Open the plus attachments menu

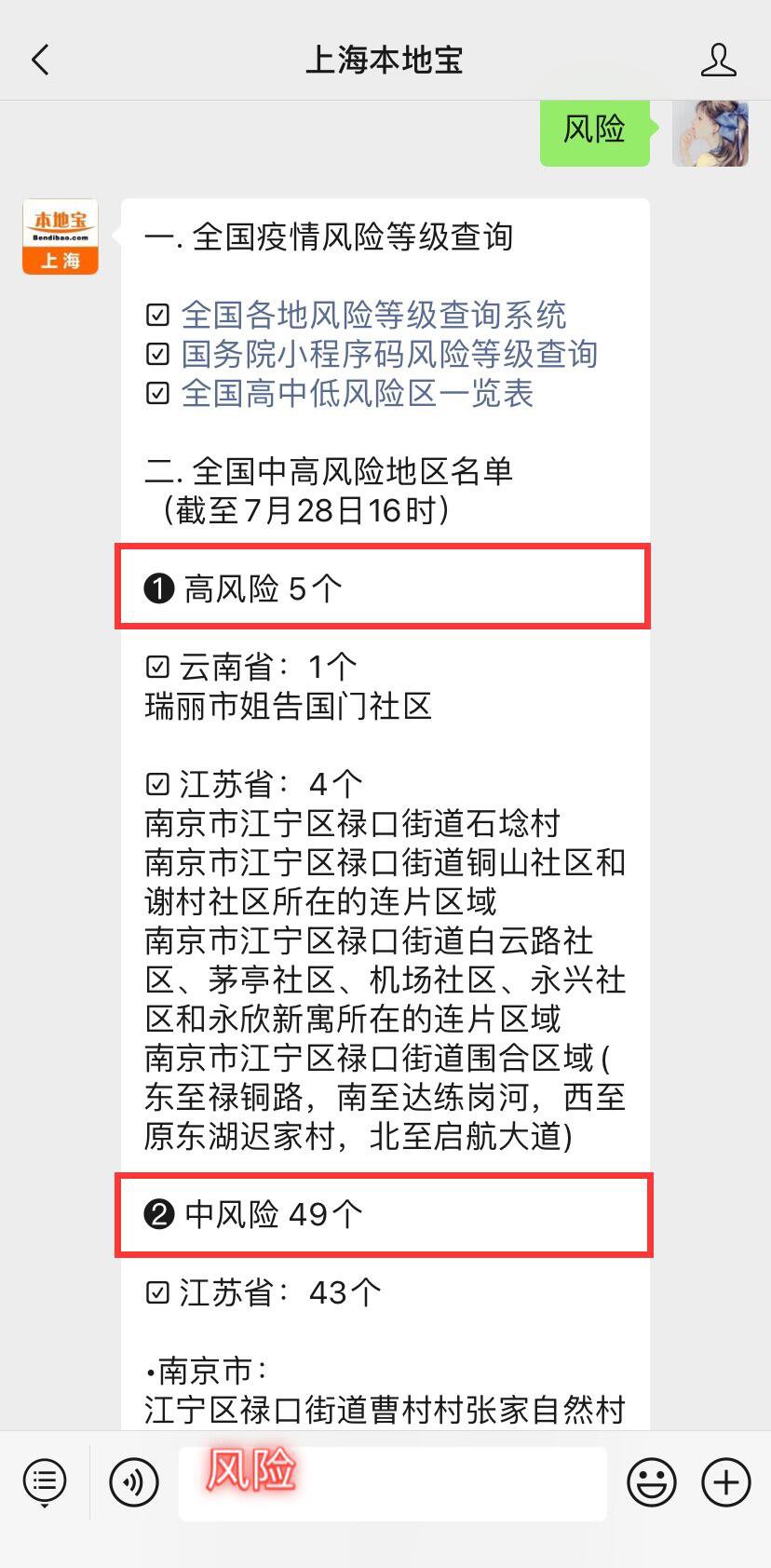click(725, 1481)
